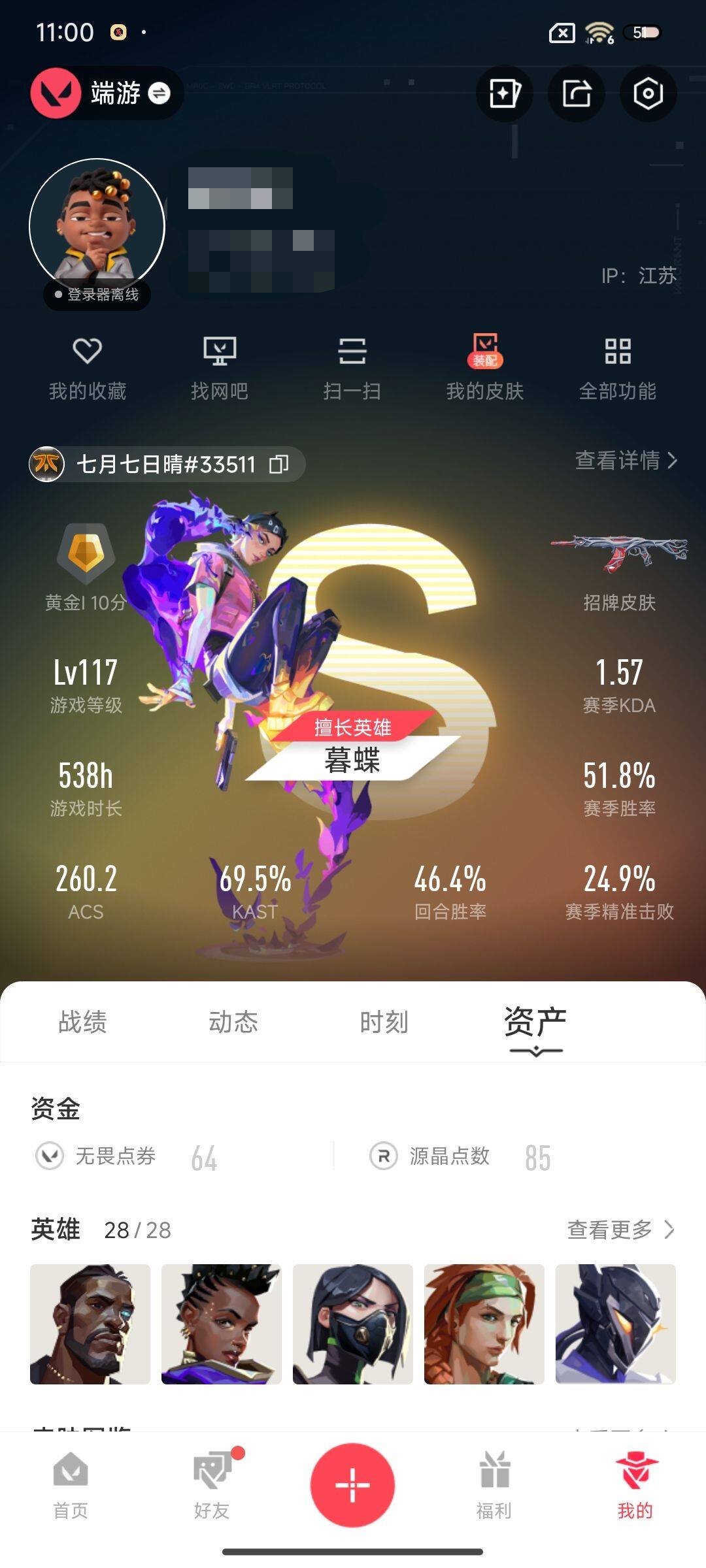Copy the player ID 七月七日晴#33511
This screenshot has height=1568, width=706.
click(x=280, y=464)
